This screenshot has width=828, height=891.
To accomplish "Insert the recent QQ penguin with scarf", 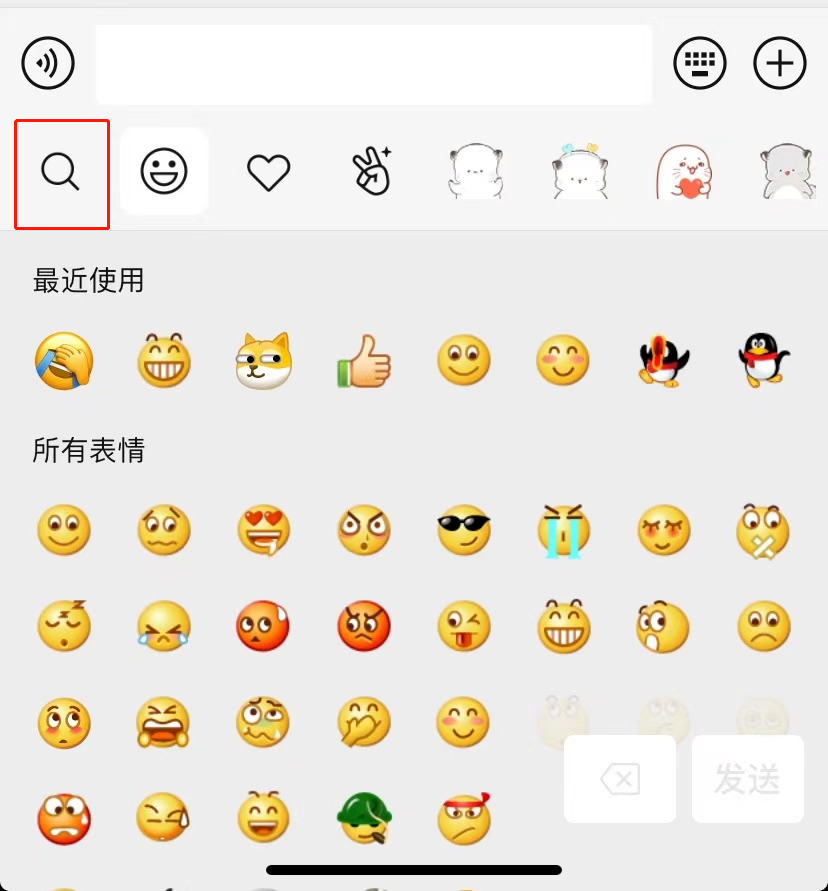I will click(765, 361).
